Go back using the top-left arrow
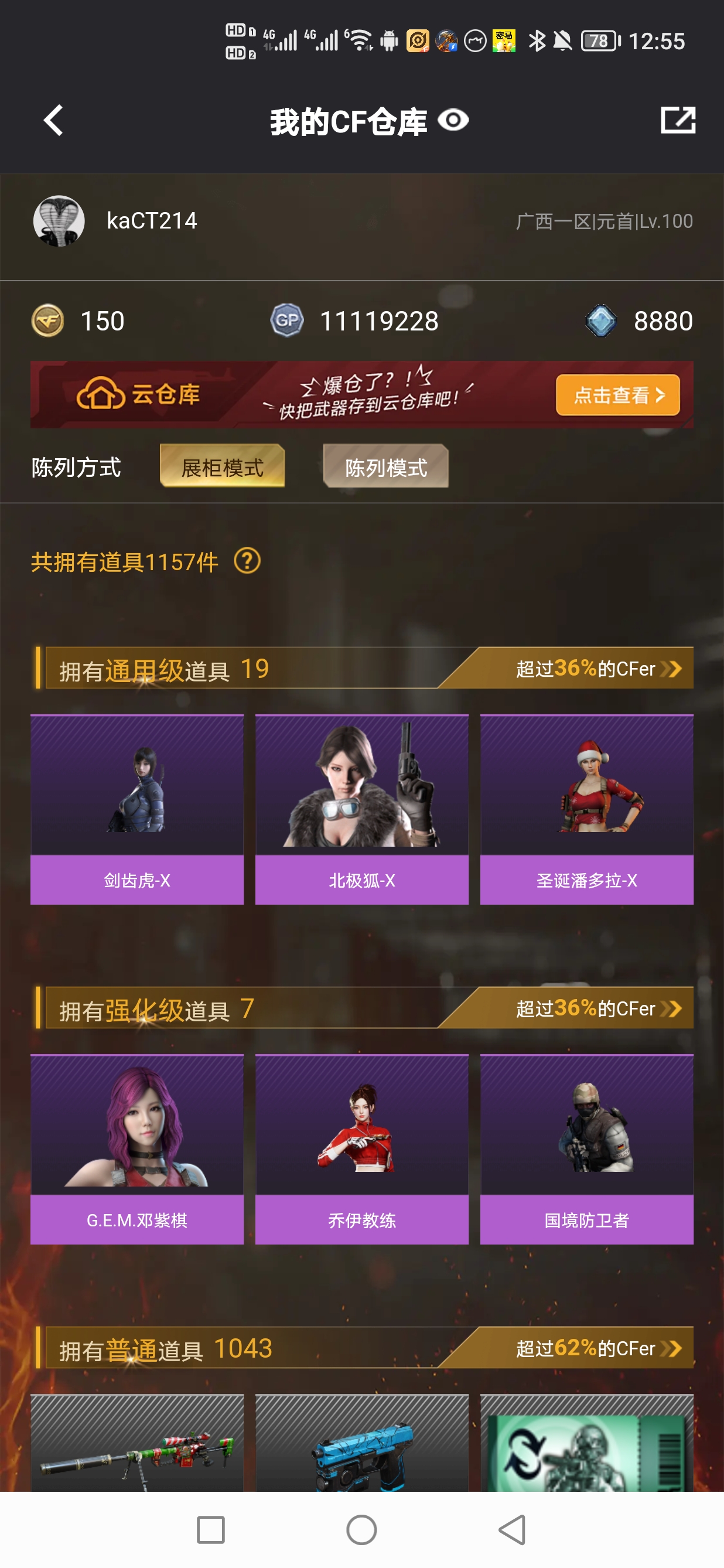The height and width of the screenshot is (1568, 724). coord(53,120)
